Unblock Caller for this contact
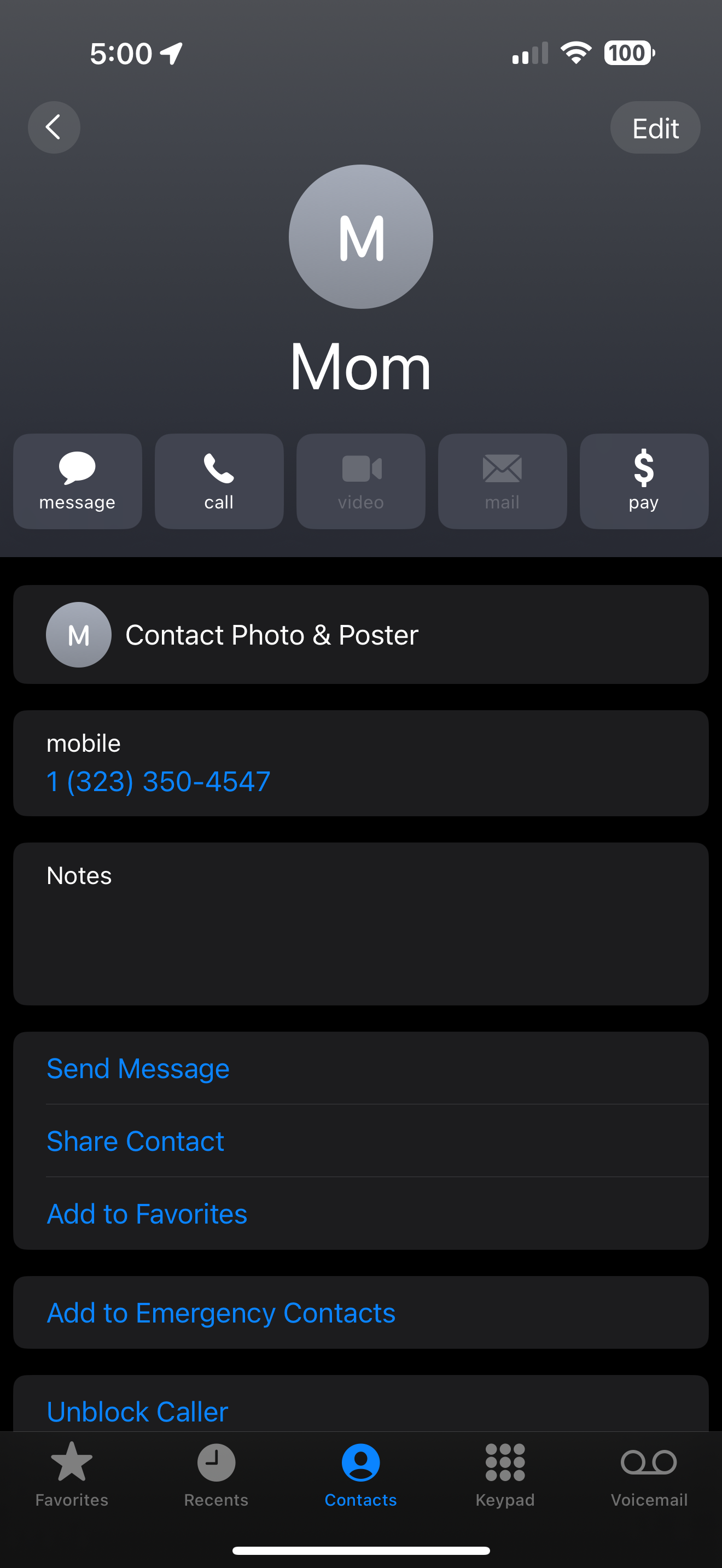Viewport: 722px width, 1568px height. tap(138, 1411)
